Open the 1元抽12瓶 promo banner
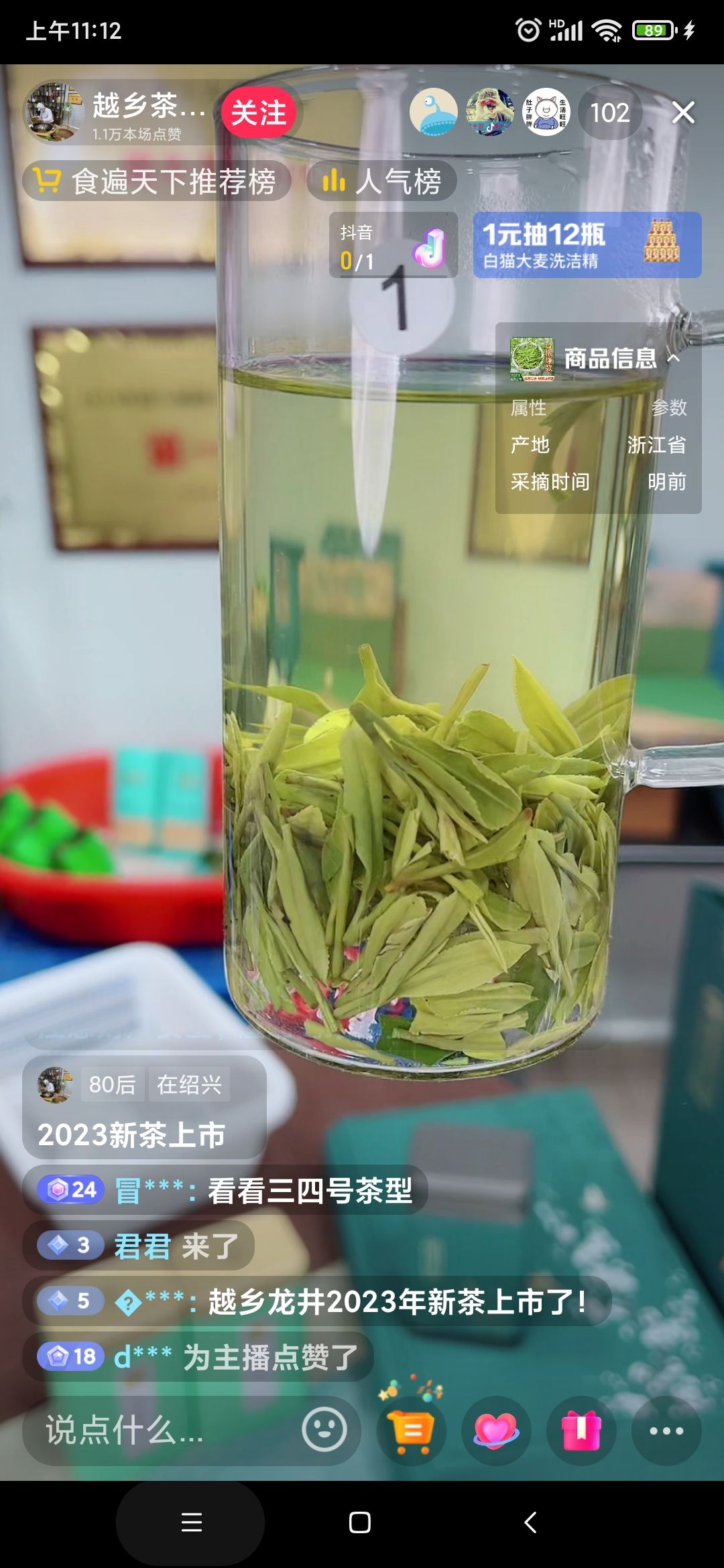 587,245
